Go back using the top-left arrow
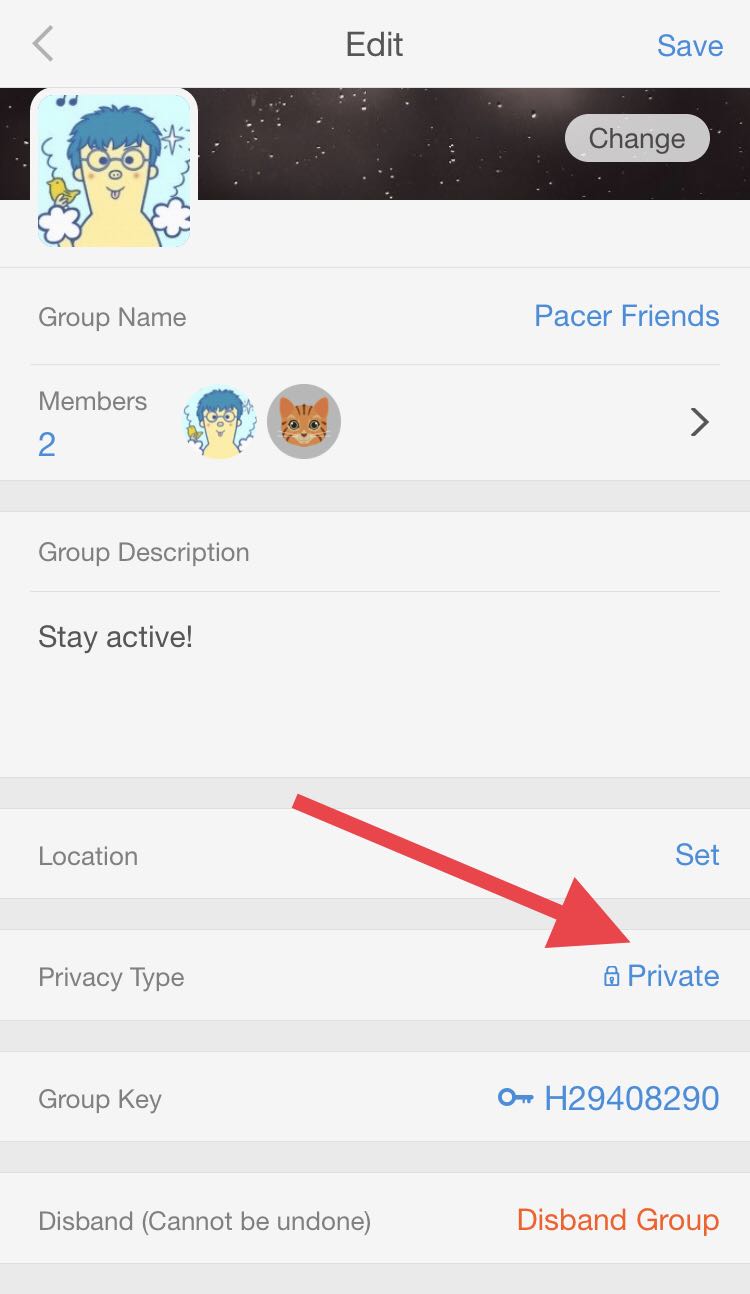The image size is (750, 1294). click(x=42, y=45)
